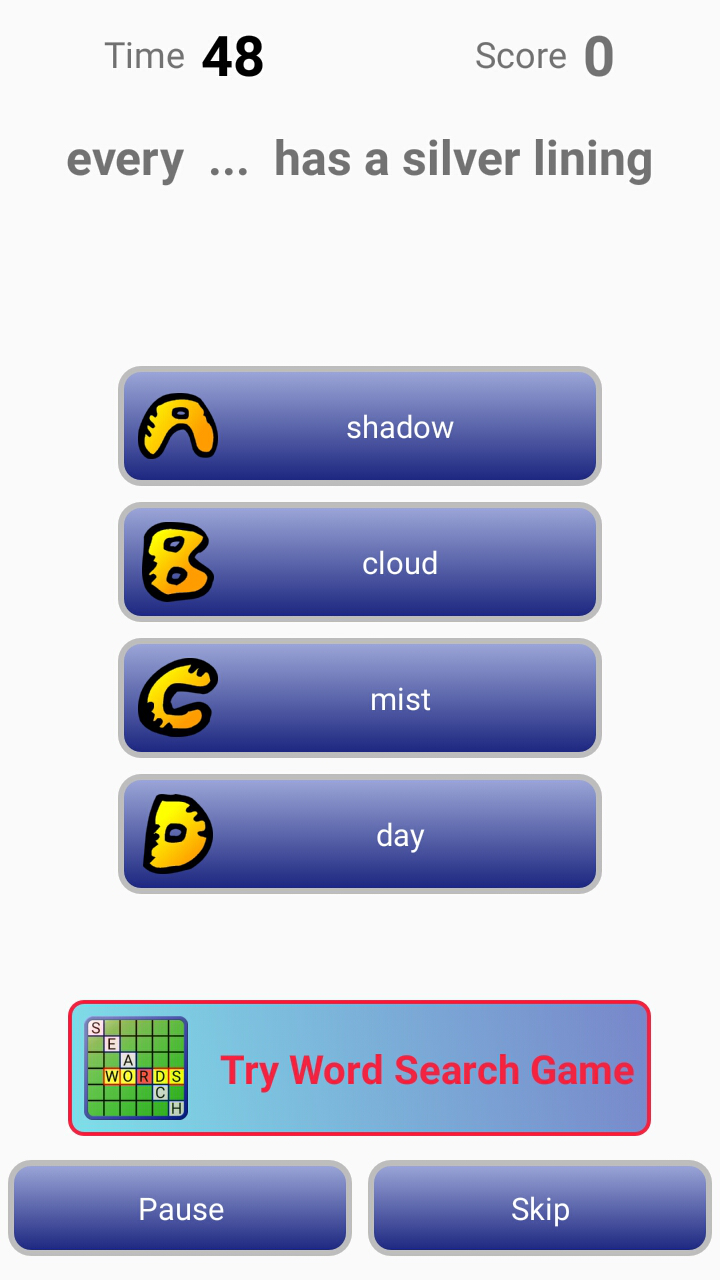Select the answer 'shadow'
This screenshot has width=720, height=1280.
pos(360,426)
